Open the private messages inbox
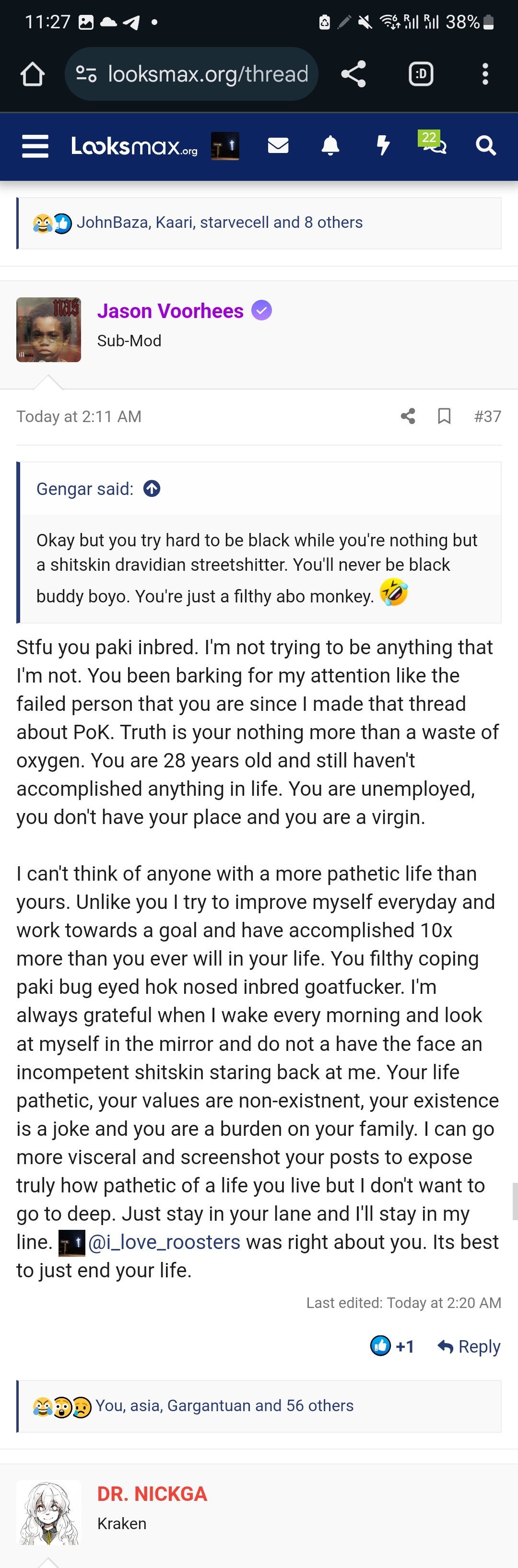 [x=278, y=145]
